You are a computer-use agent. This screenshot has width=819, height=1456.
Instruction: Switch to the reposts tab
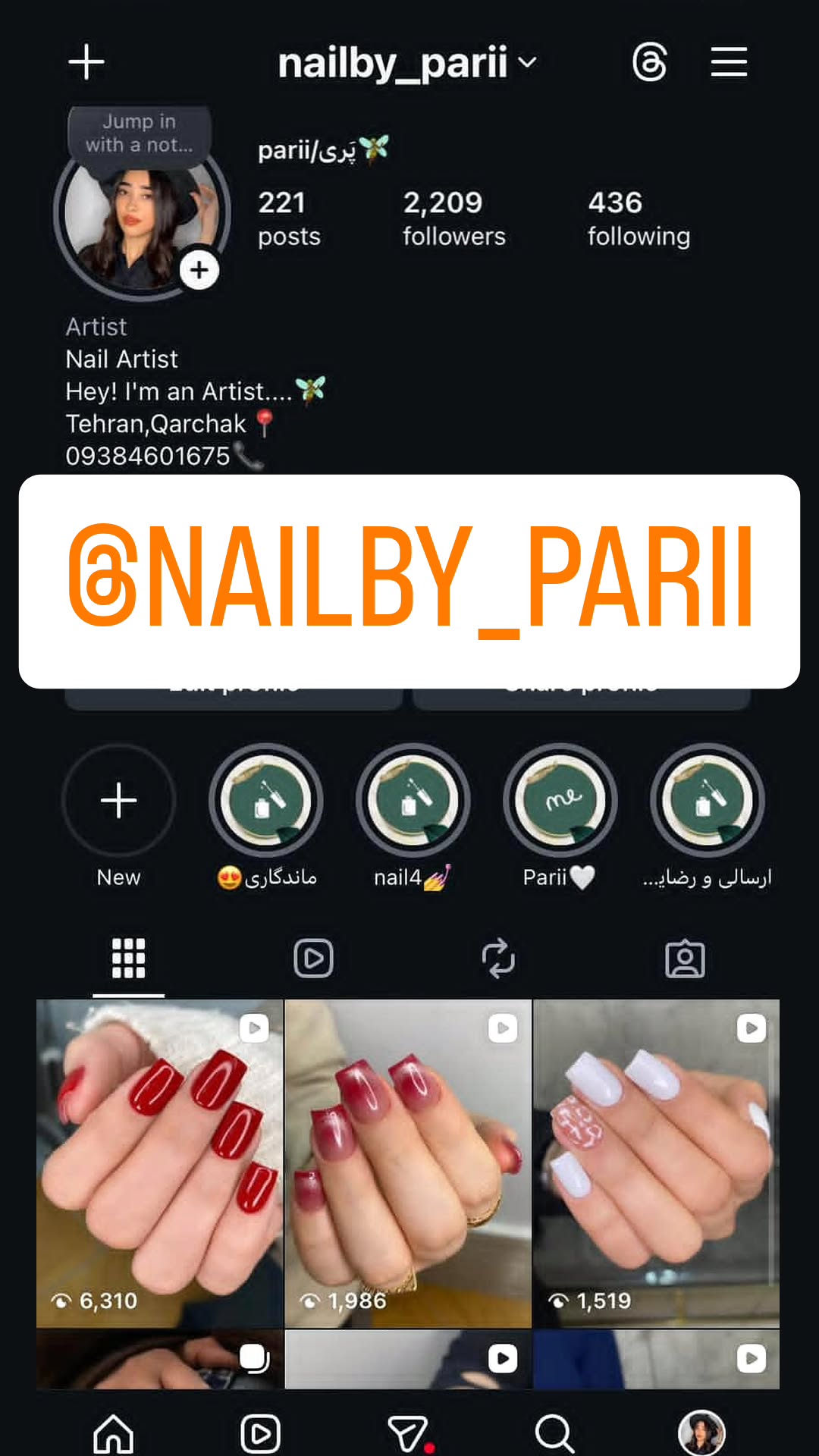498,959
